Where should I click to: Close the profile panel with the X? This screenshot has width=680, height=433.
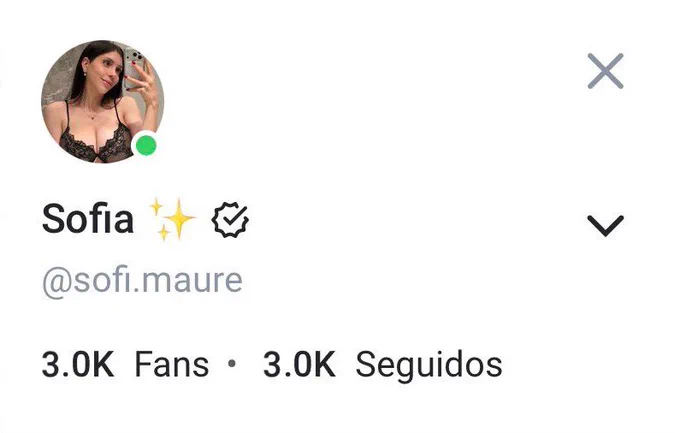(x=605, y=71)
